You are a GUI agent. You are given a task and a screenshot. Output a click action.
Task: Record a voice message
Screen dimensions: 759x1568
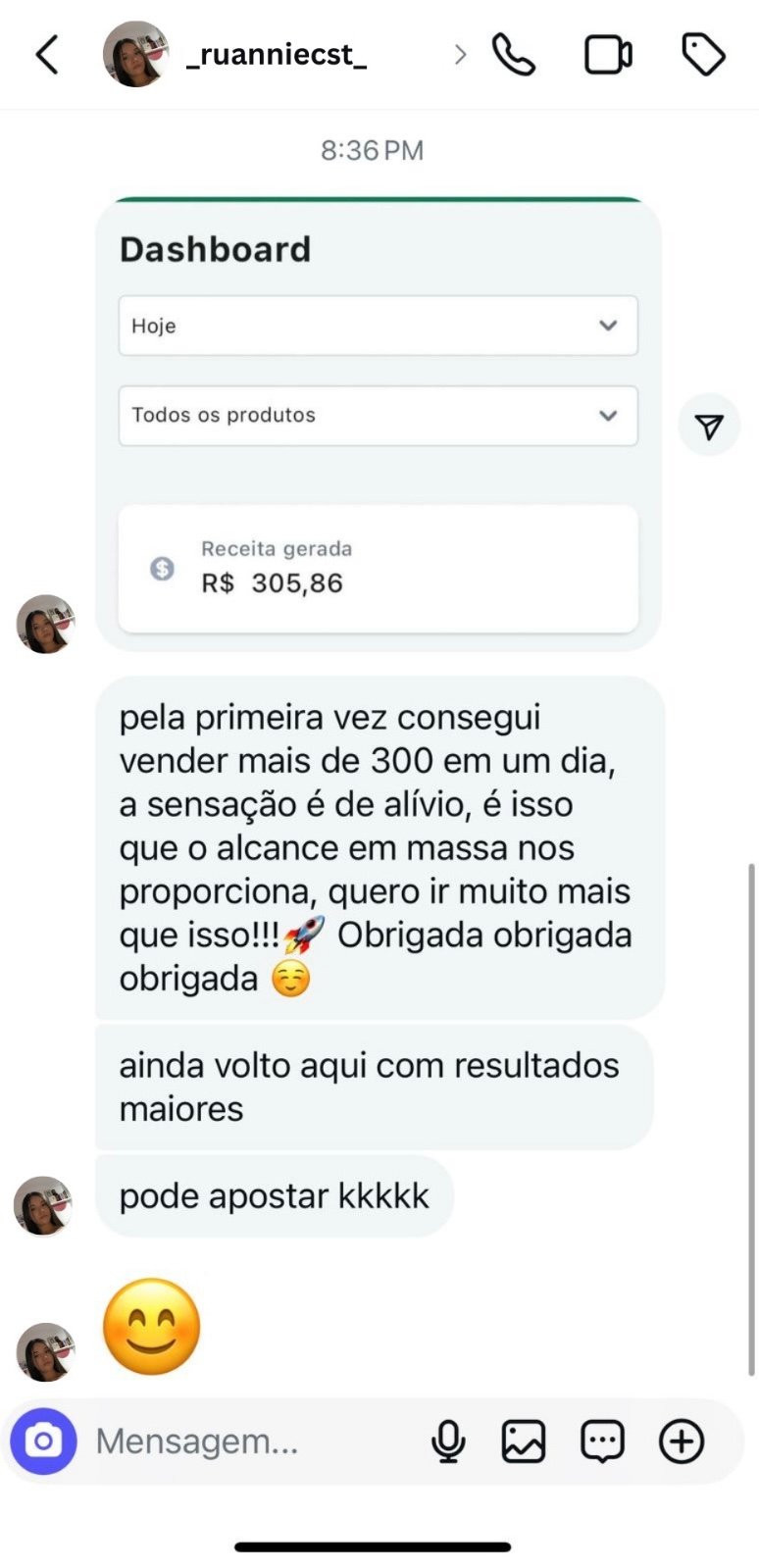tap(448, 1441)
